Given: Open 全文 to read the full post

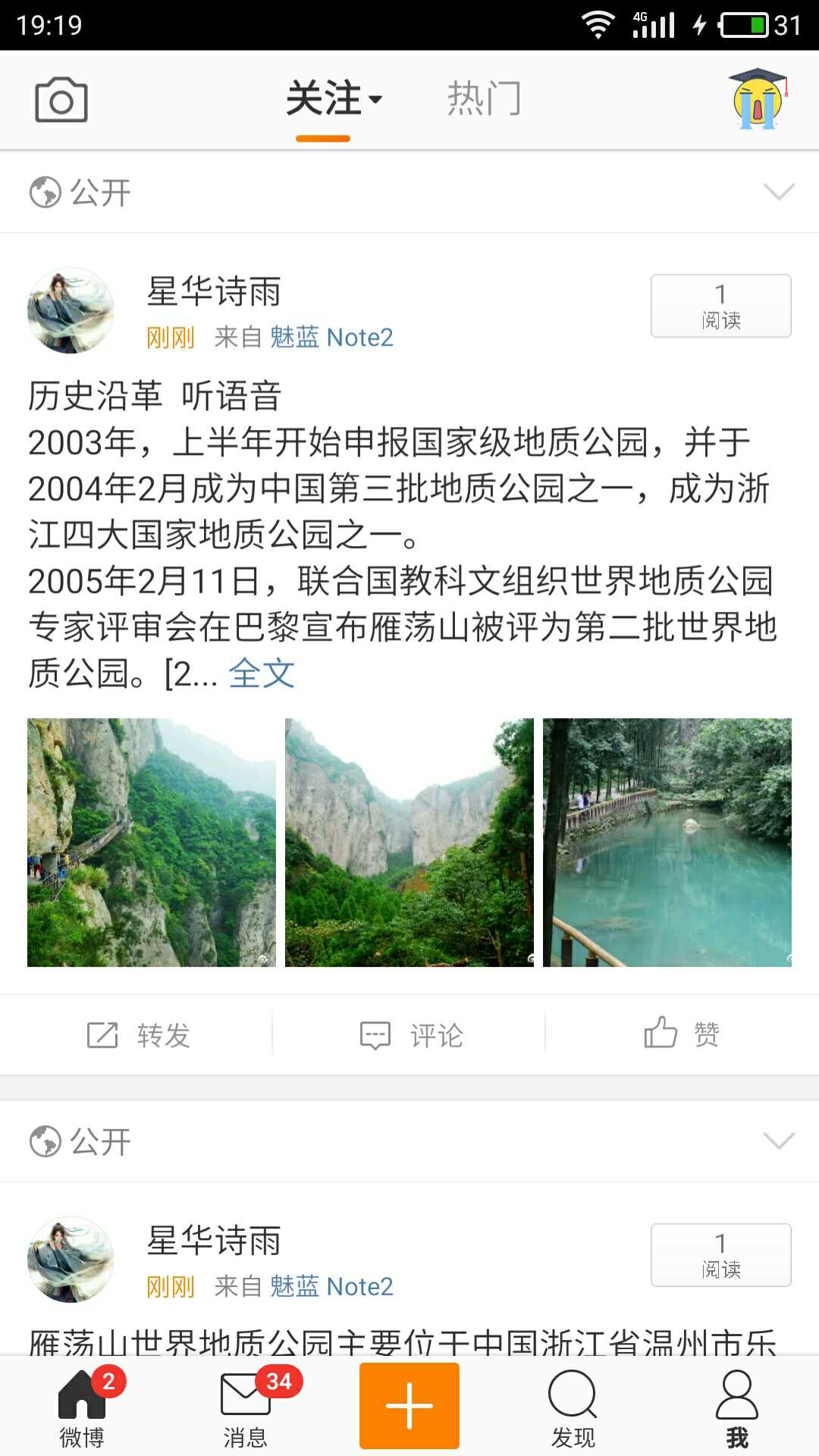Looking at the screenshot, I should [x=262, y=673].
